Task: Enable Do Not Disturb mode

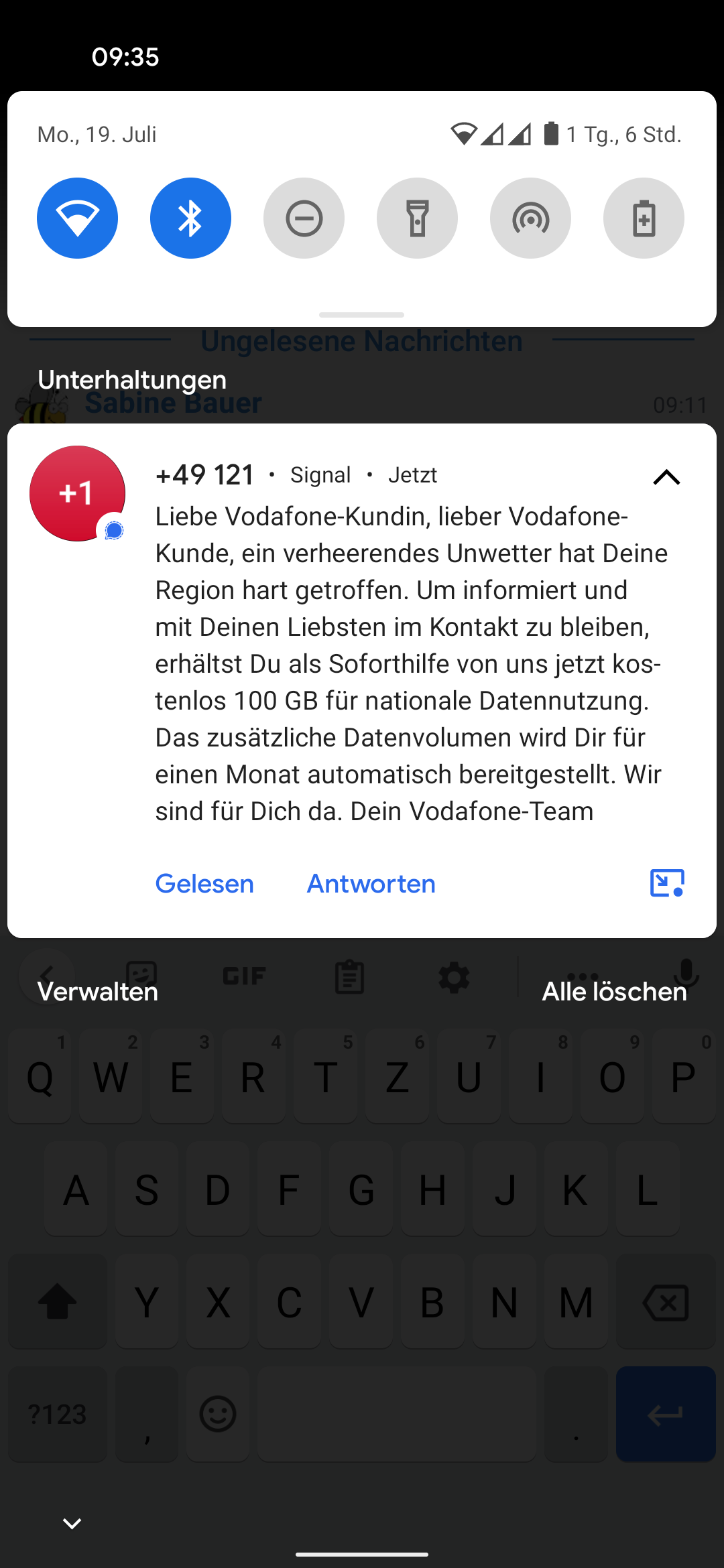Action: [x=304, y=218]
